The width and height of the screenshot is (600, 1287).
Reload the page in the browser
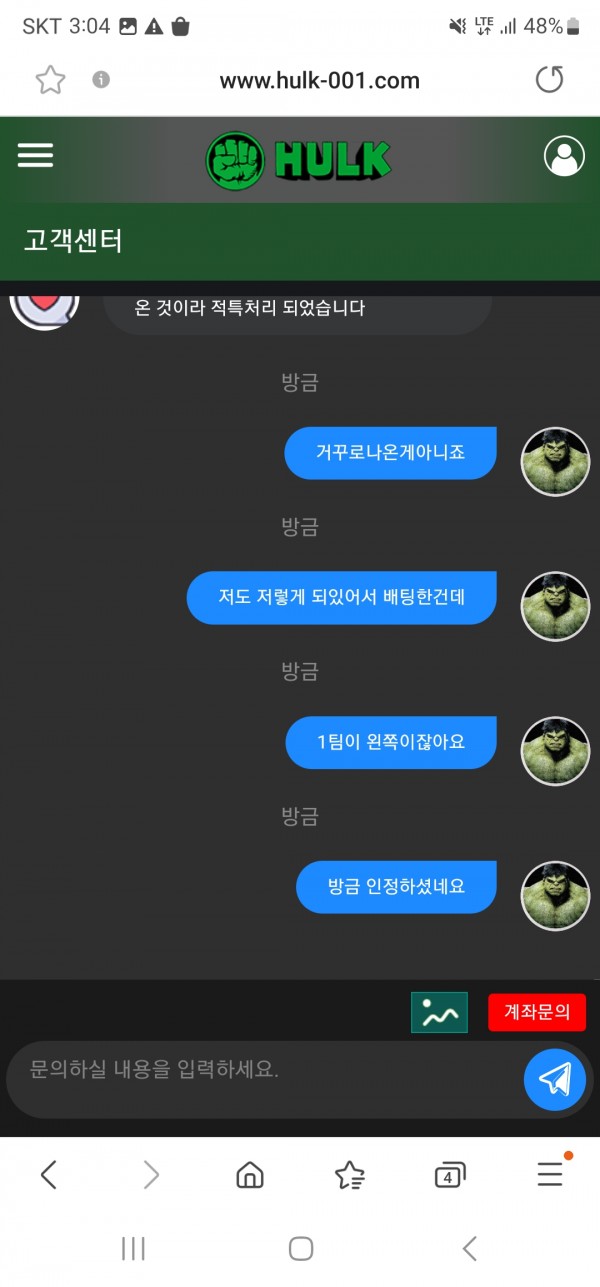point(549,80)
